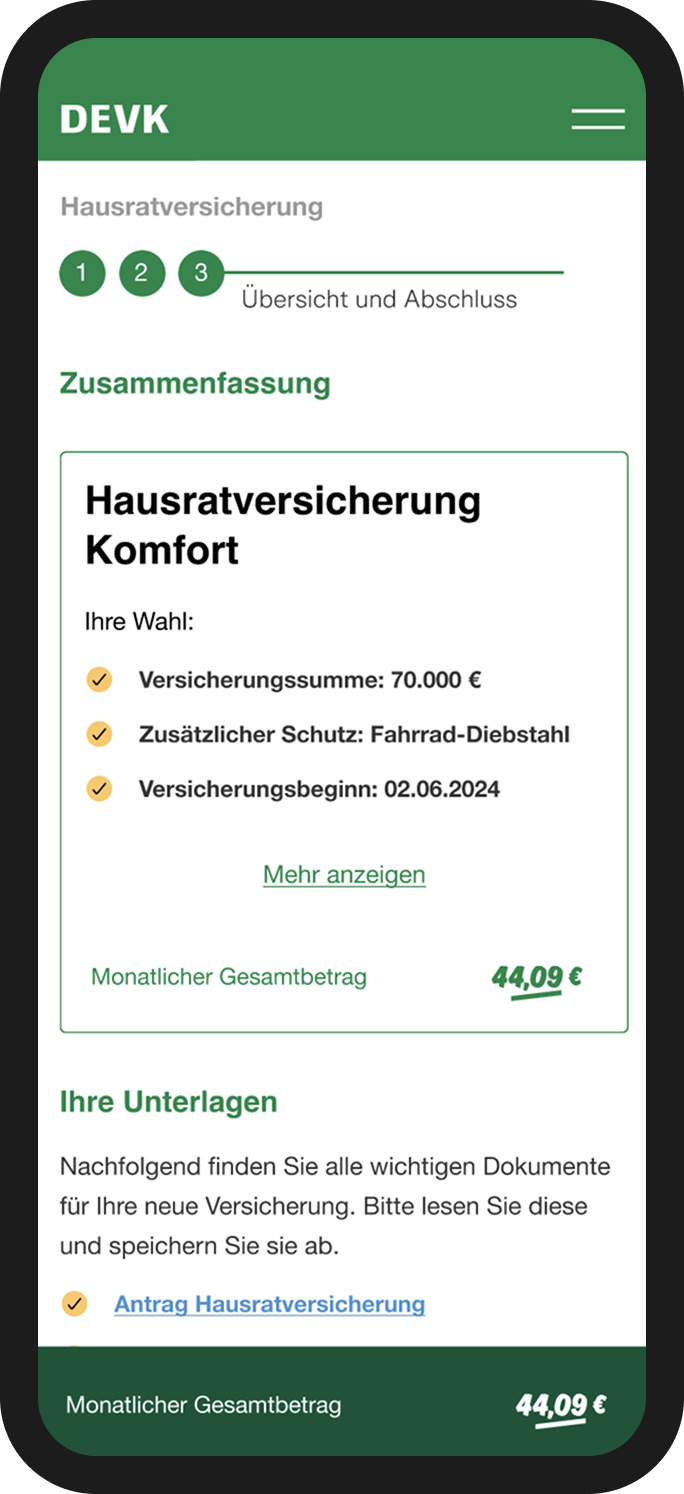Open the Antrag Hausratversicherung document
This screenshot has height=1494, width=684.
click(269, 1304)
